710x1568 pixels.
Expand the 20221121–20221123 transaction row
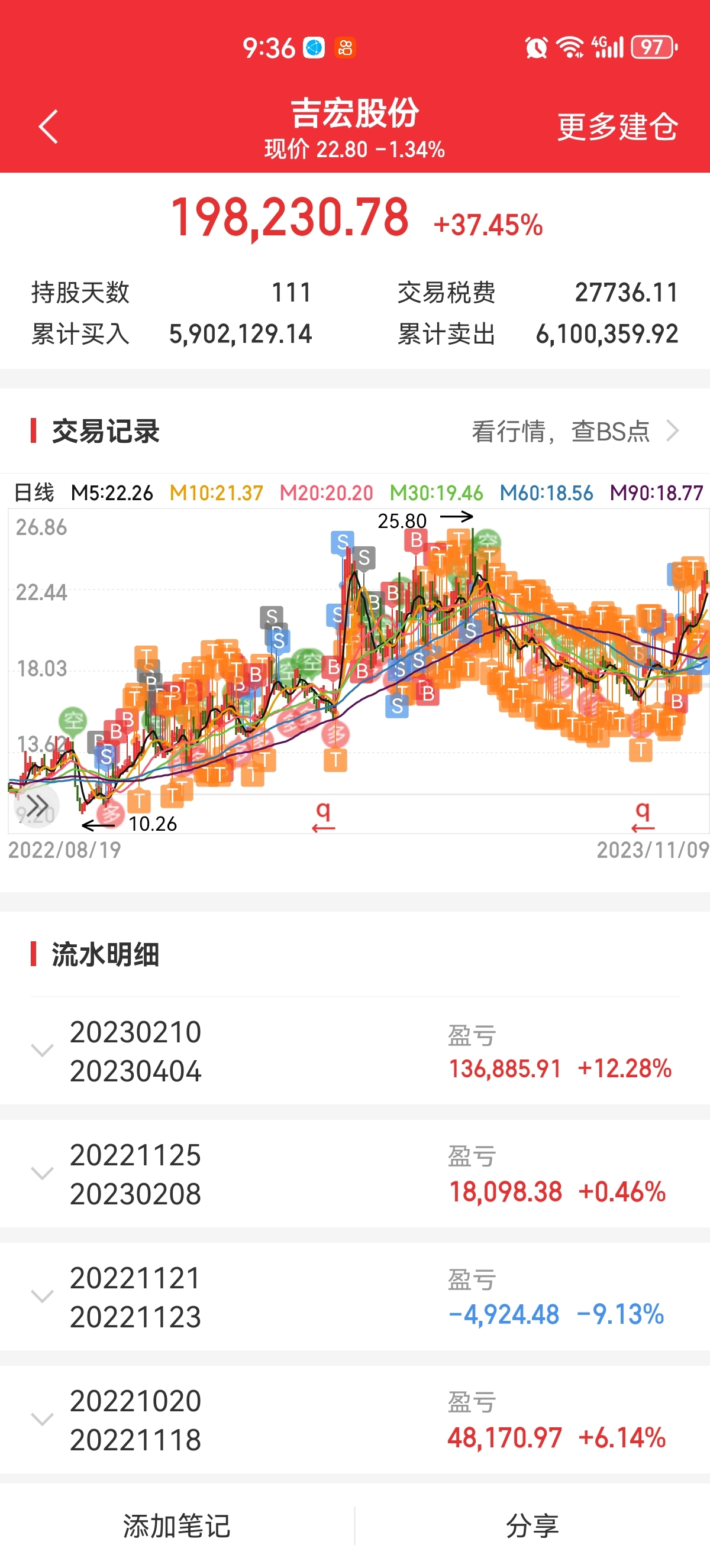355,1297
